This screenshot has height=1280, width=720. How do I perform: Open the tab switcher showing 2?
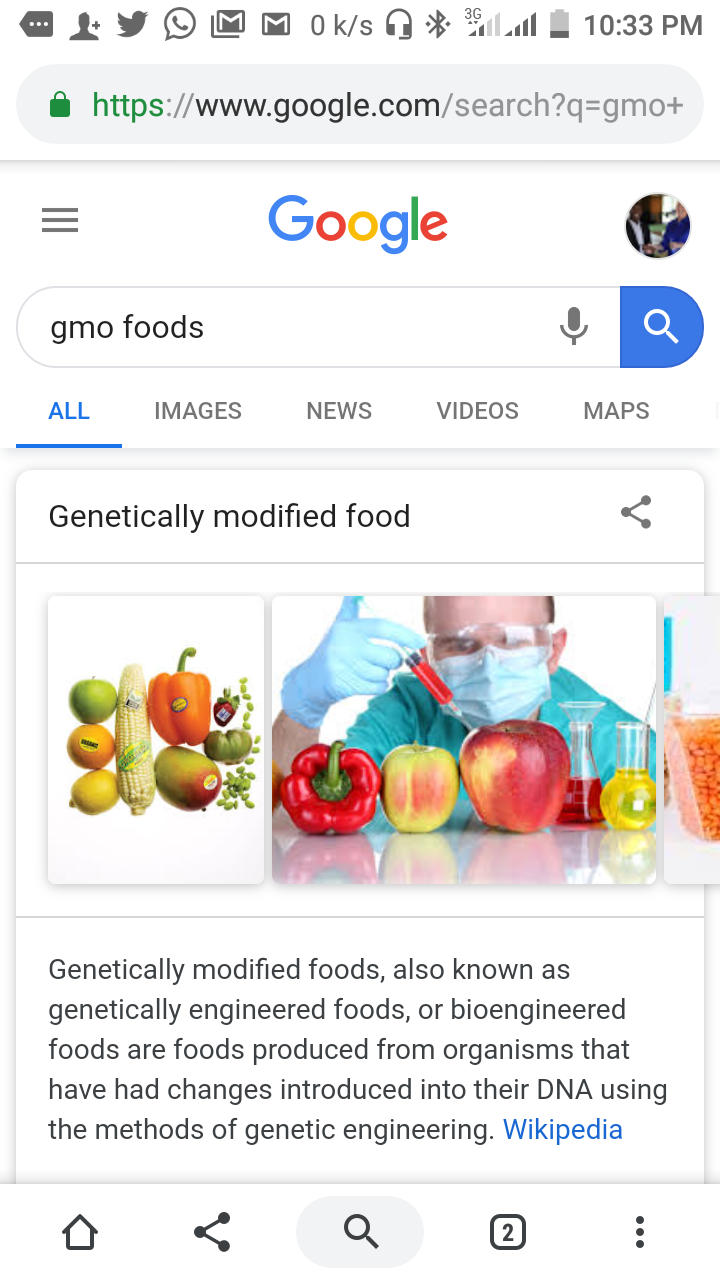(x=507, y=1232)
